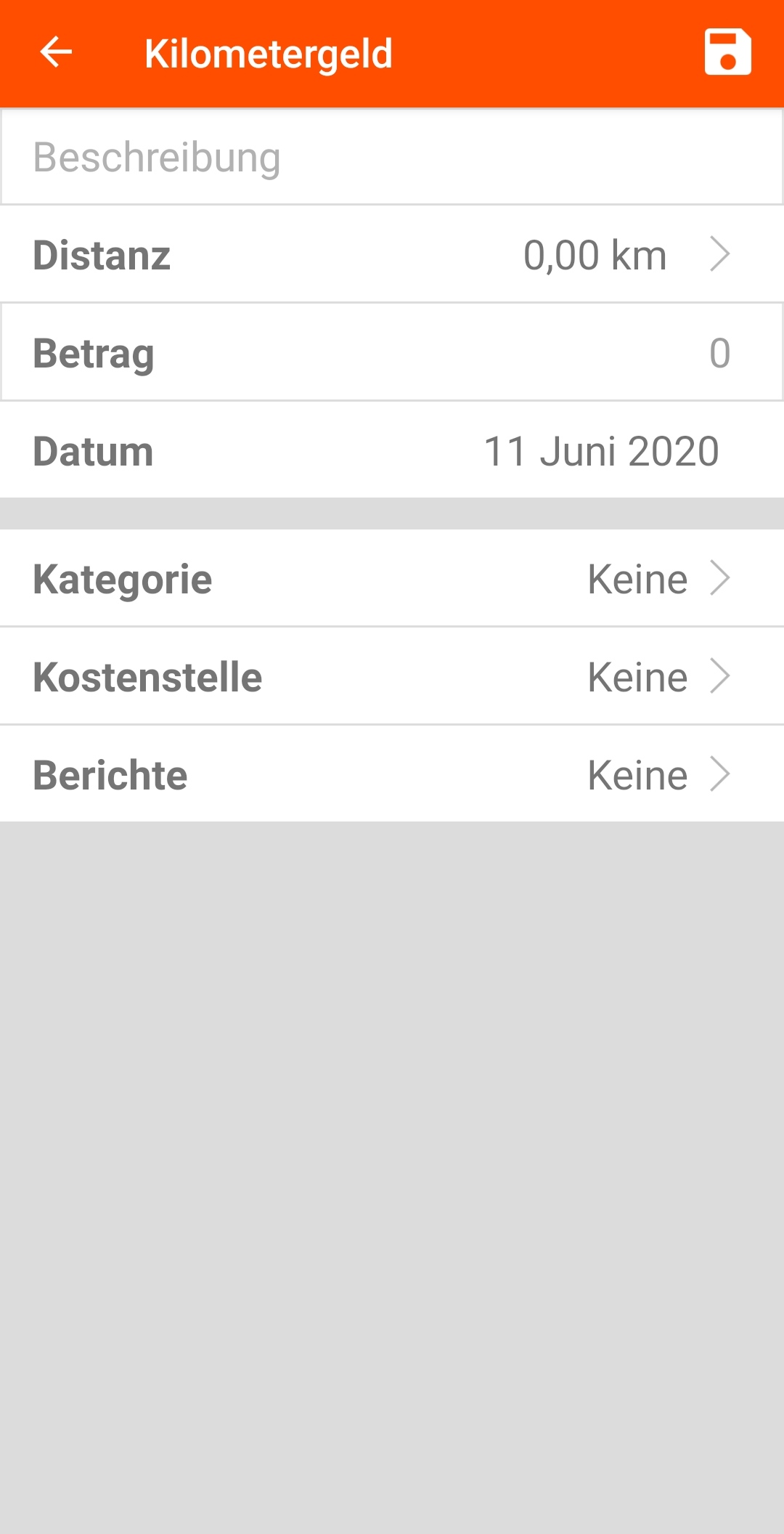Open the Berichte selection
This screenshot has height=1534, width=784.
coord(392,774)
